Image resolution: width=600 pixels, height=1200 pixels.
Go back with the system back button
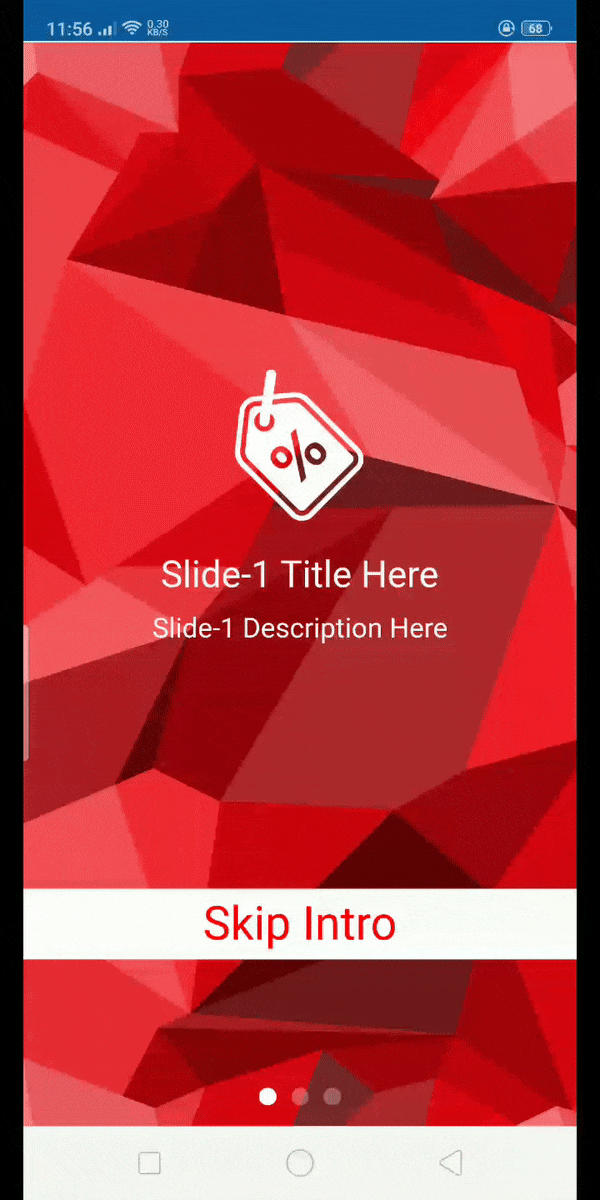[451, 1162]
